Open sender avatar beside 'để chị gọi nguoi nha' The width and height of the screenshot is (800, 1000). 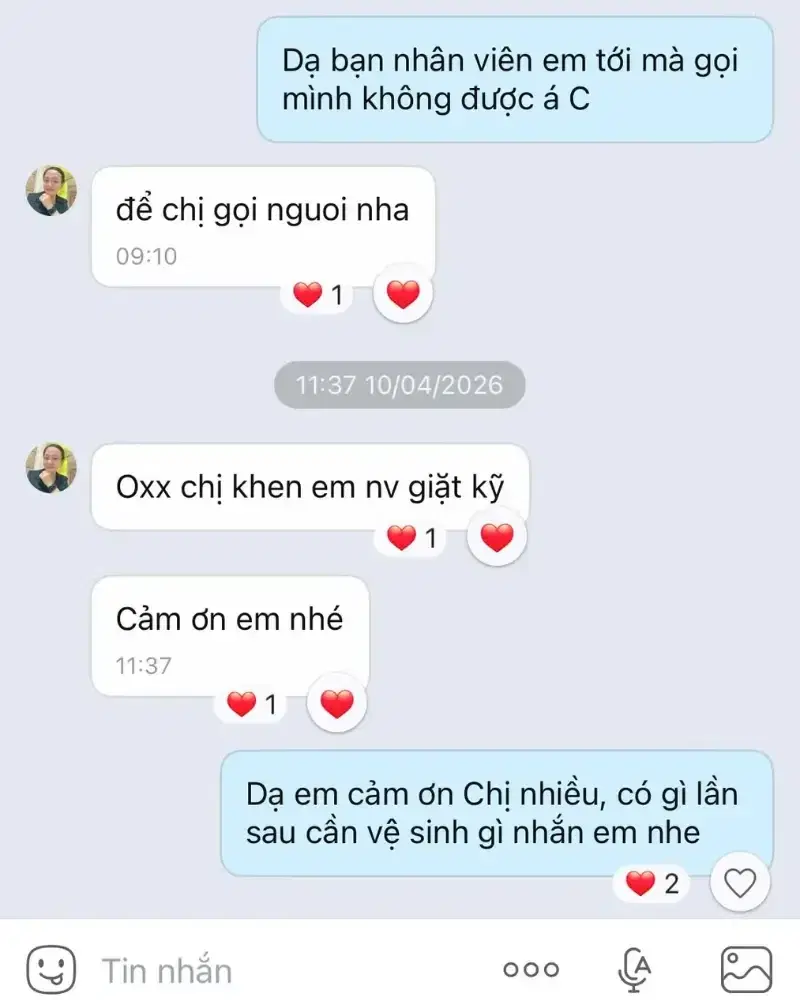(x=51, y=191)
